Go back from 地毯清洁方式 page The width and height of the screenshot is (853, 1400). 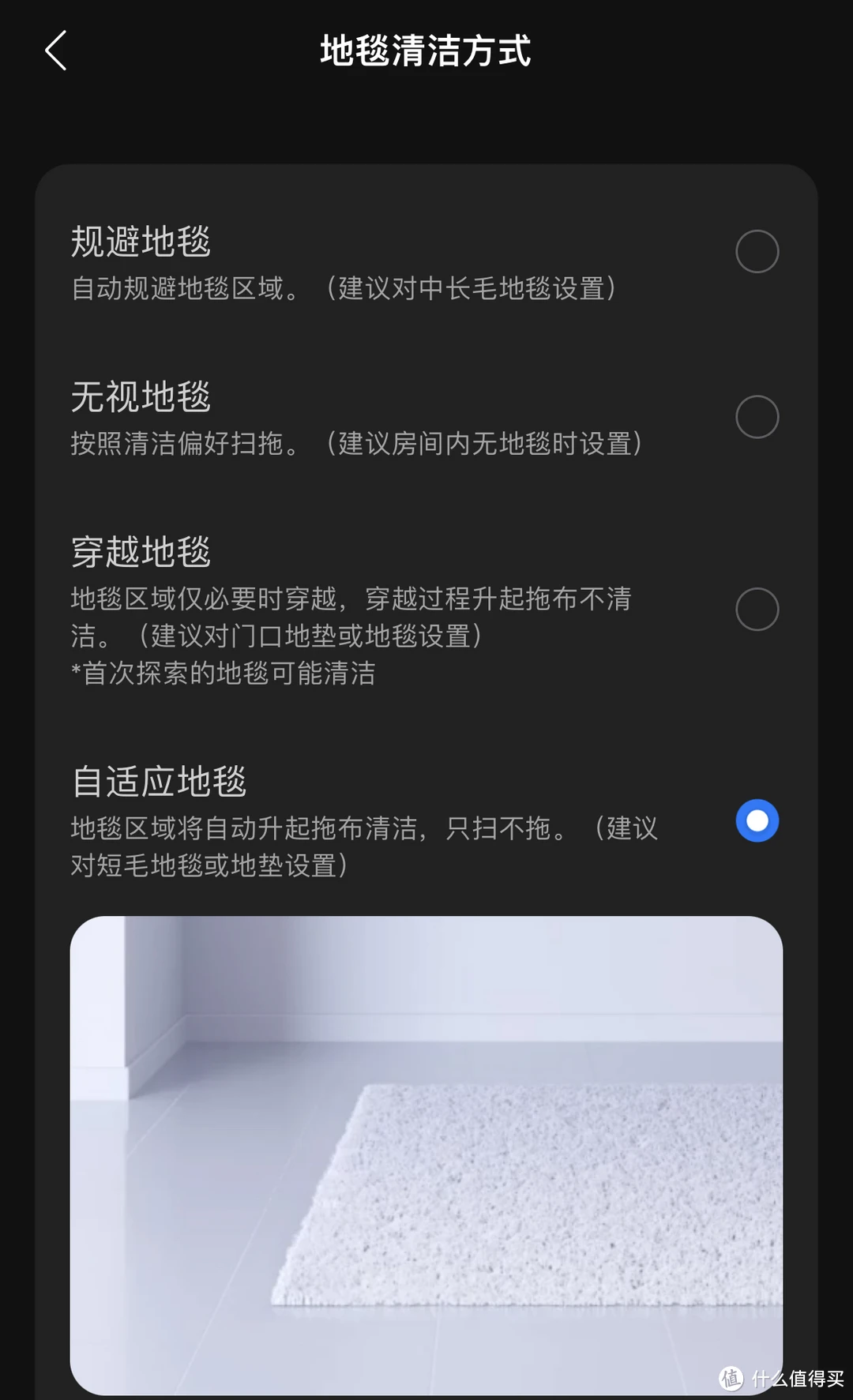(56, 51)
